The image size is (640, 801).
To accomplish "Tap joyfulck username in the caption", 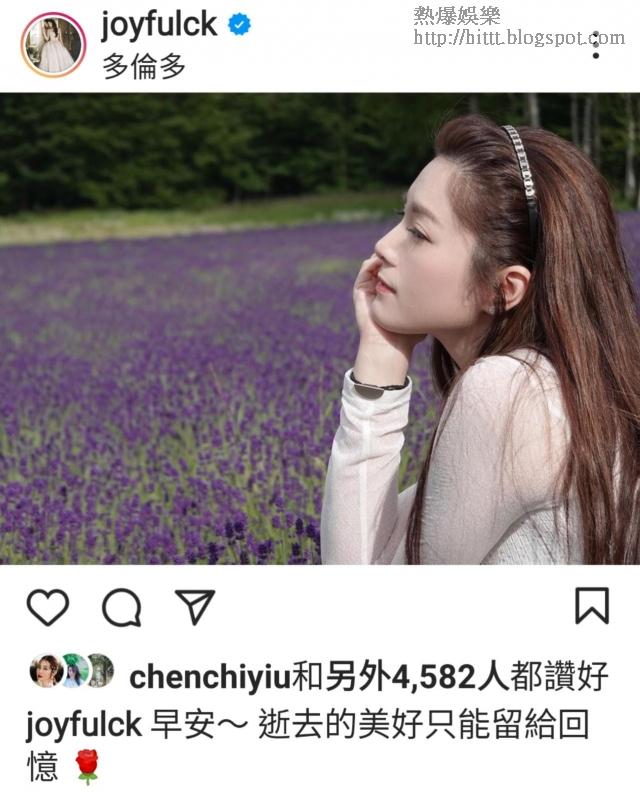I will pos(84,725).
